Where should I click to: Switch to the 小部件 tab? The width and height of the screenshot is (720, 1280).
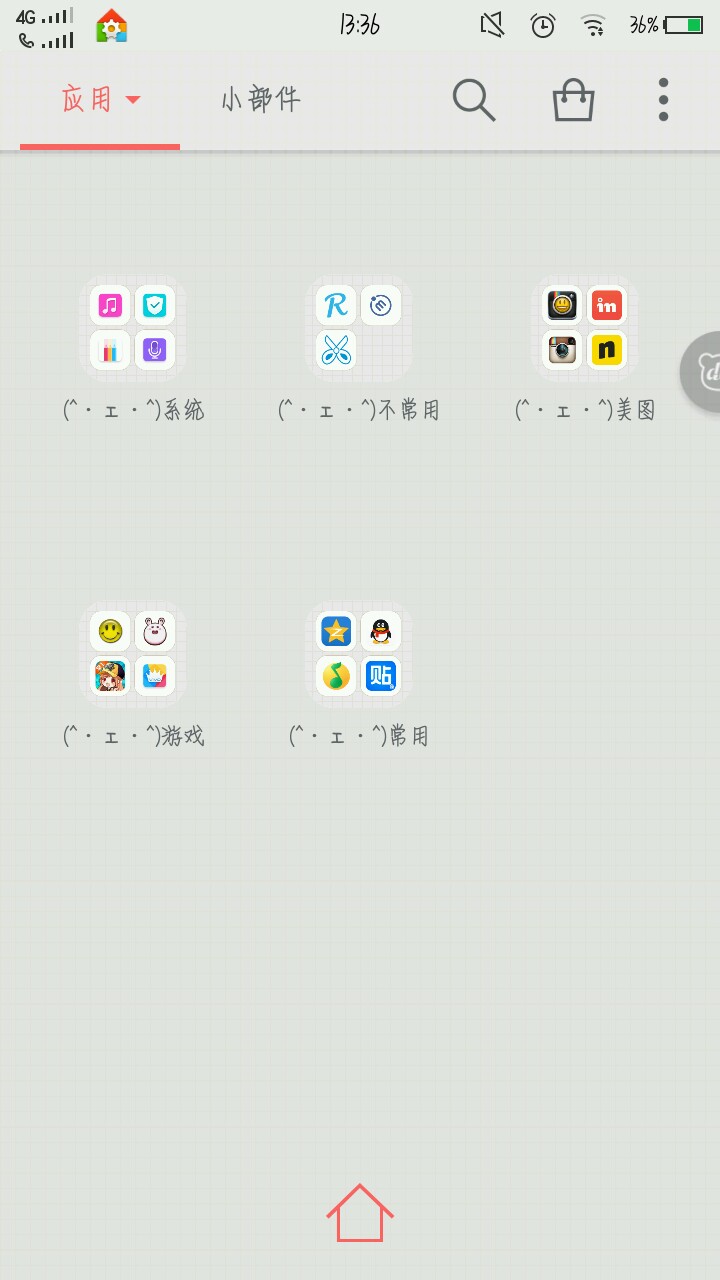tap(260, 100)
